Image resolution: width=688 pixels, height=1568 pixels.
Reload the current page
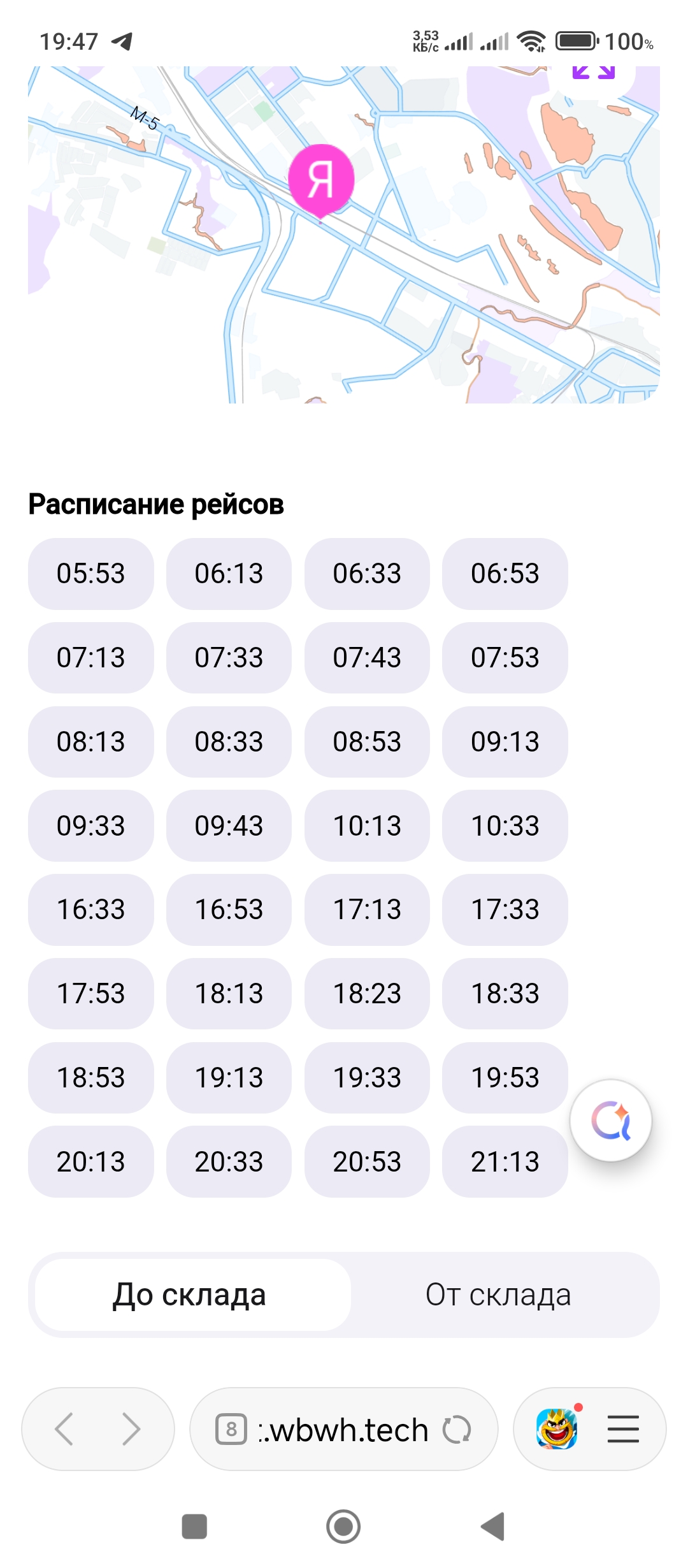(x=457, y=1429)
